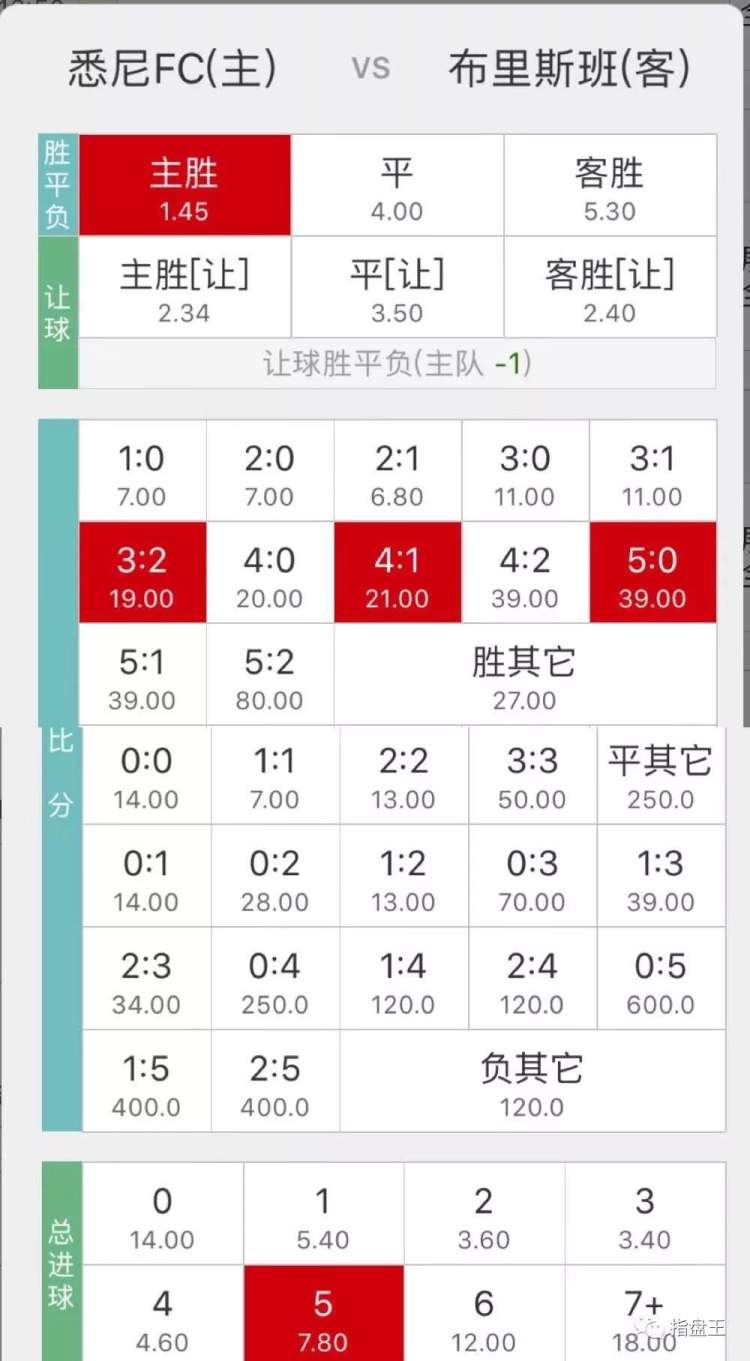Choose 胜其它 at odds 27.00
This screenshot has height=1361, width=750.
(525, 675)
